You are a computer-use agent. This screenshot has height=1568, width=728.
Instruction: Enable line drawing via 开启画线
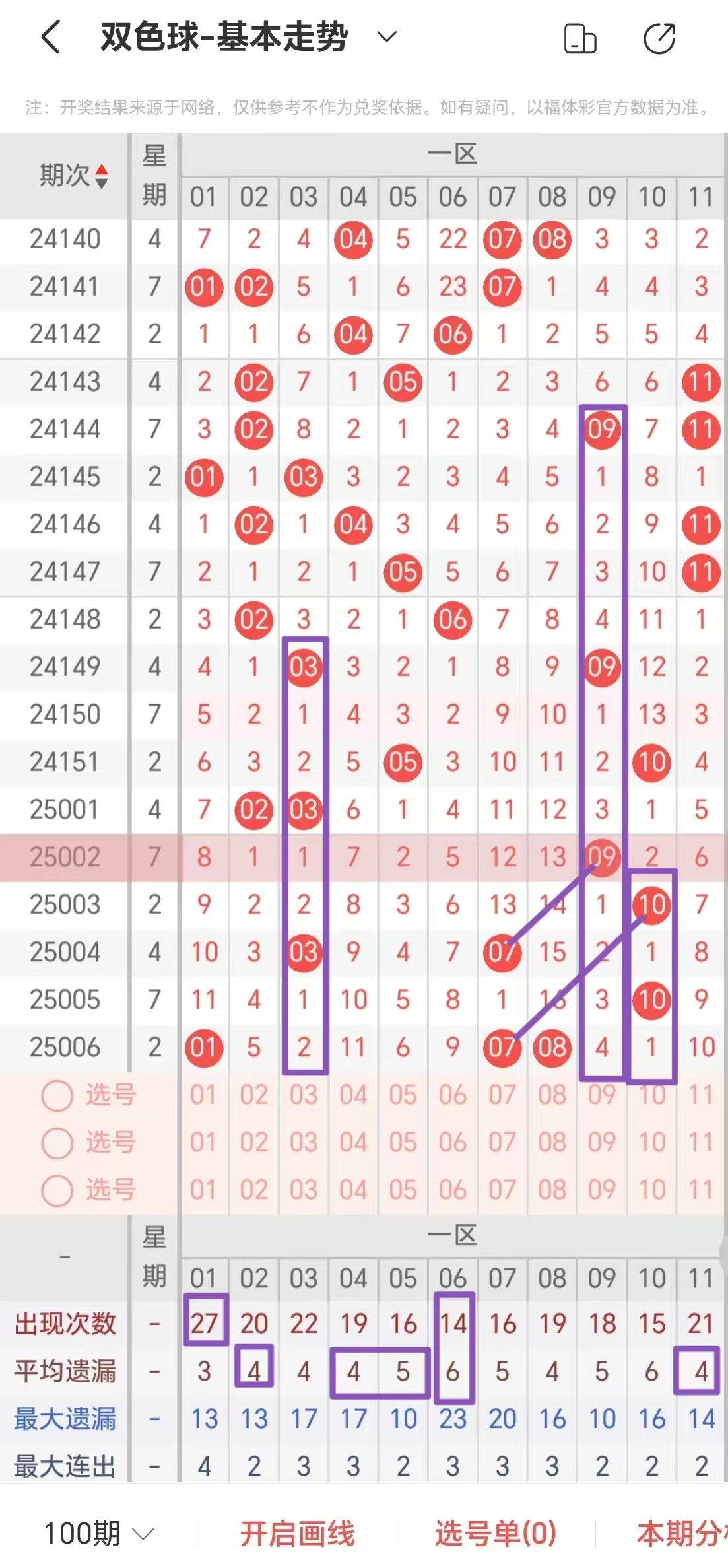tap(297, 1533)
